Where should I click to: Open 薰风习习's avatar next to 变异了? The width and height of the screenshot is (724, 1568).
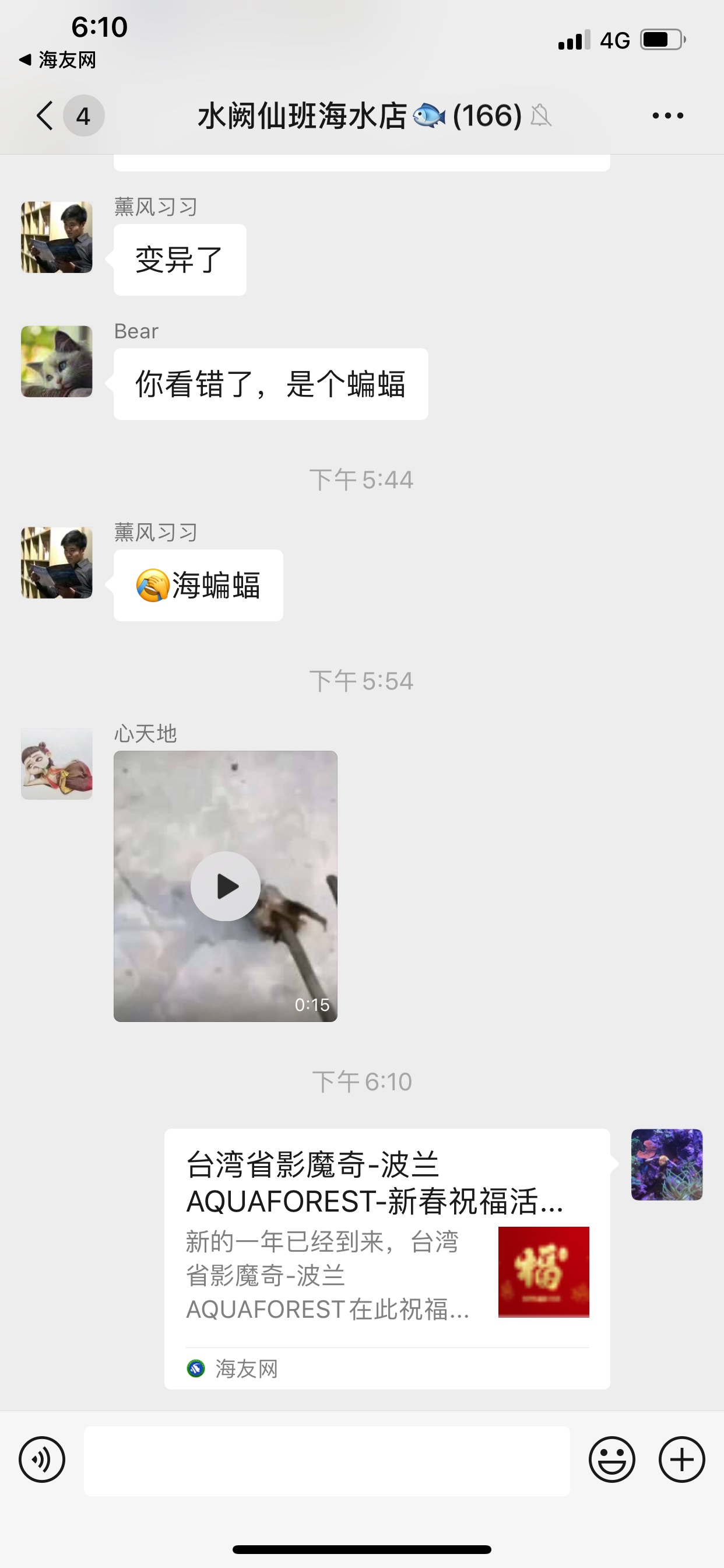(x=57, y=237)
